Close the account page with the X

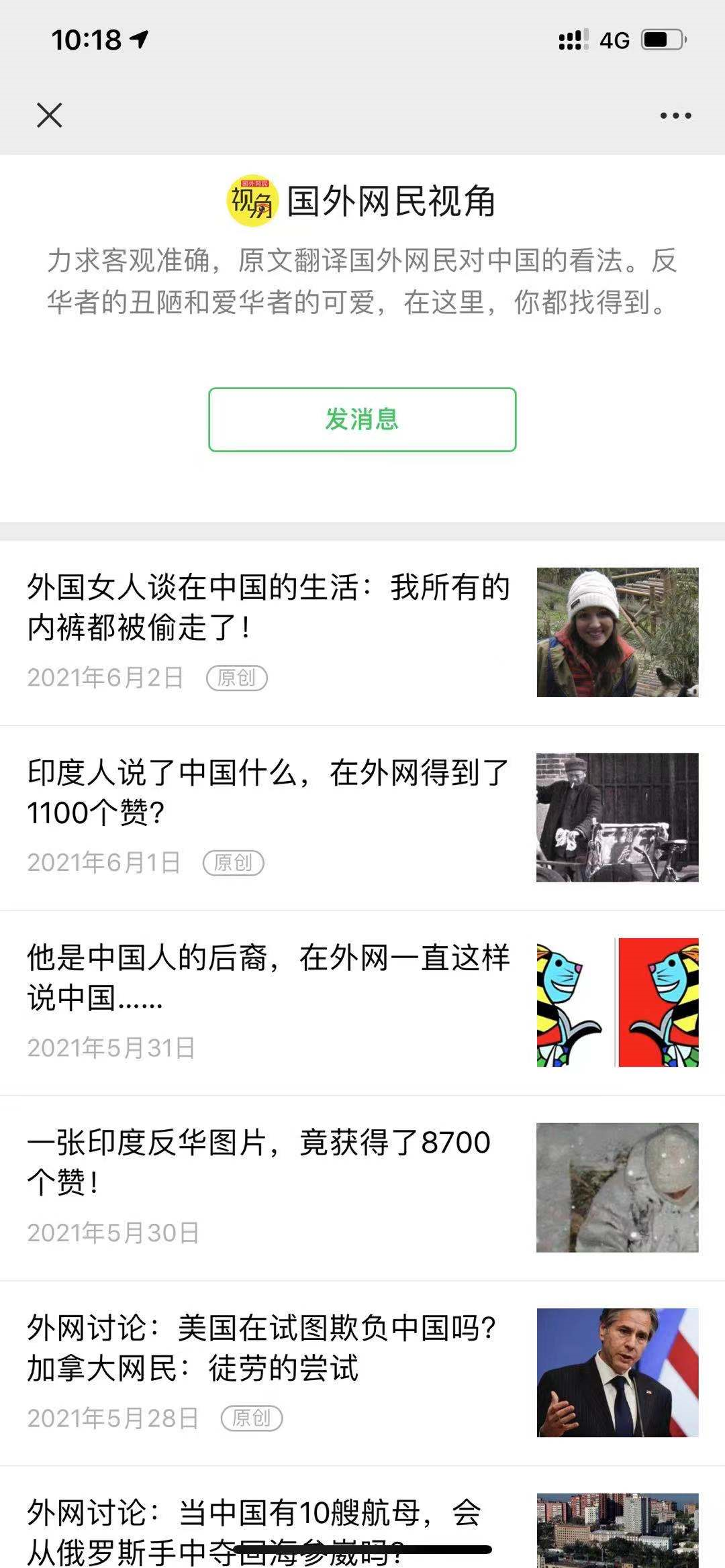pyautogui.click(x=49, y=115)
